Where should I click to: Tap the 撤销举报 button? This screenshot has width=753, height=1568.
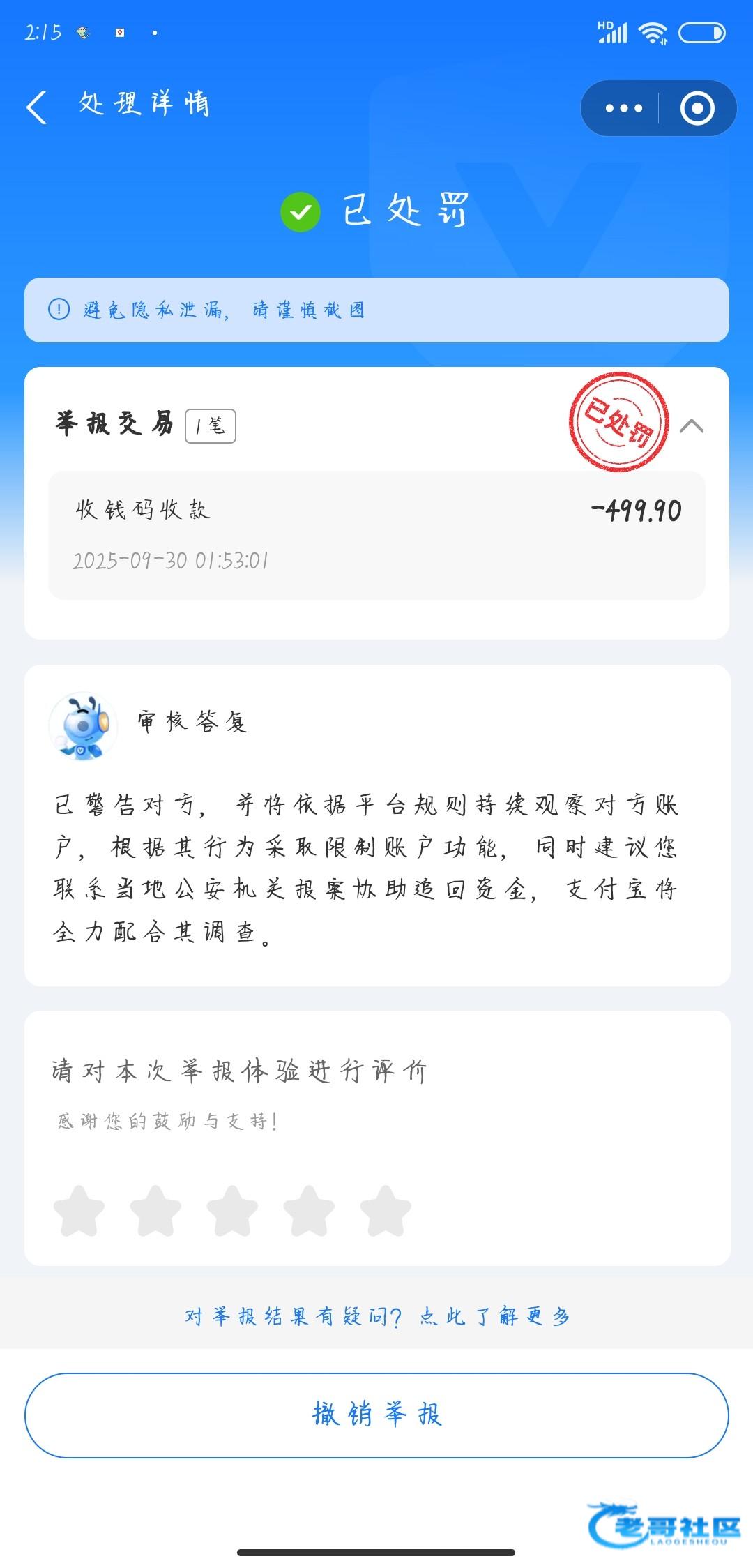(376, 1415)
